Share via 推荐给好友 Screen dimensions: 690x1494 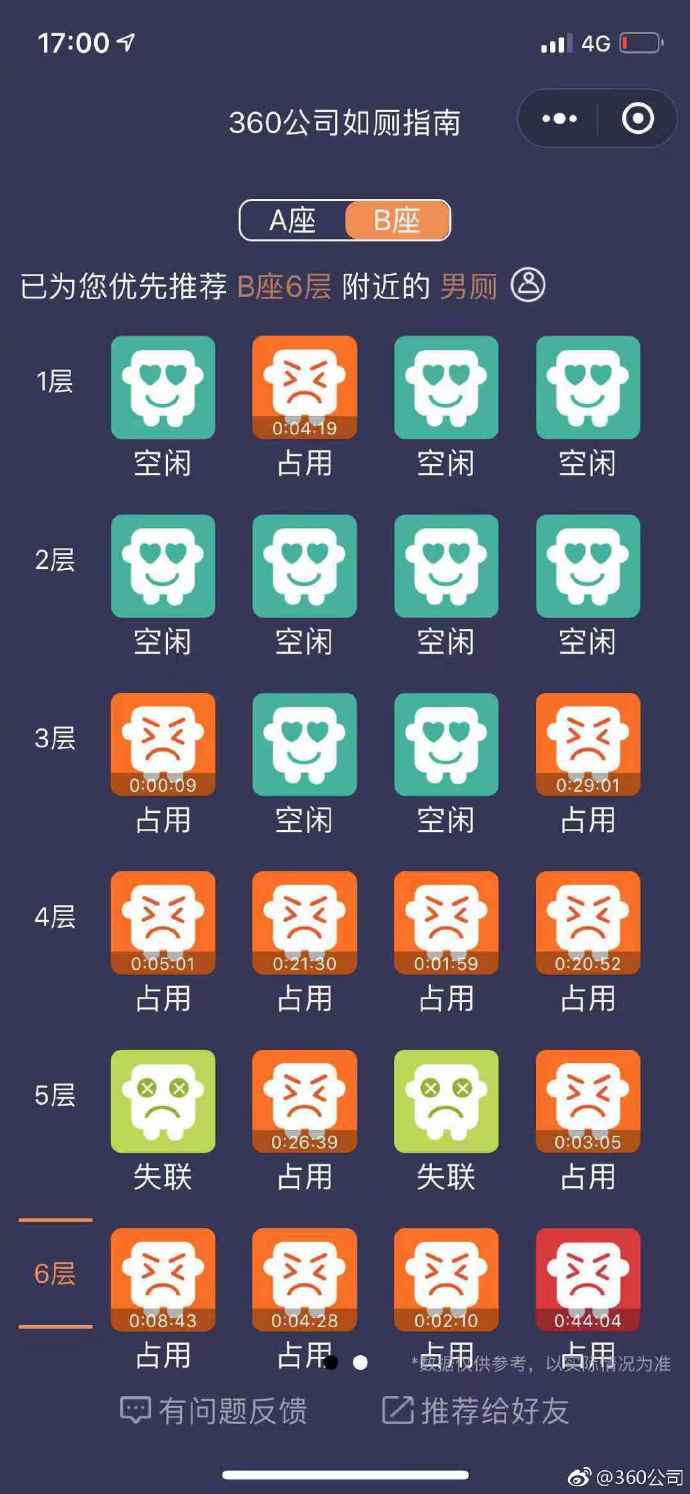point(476,1411)
